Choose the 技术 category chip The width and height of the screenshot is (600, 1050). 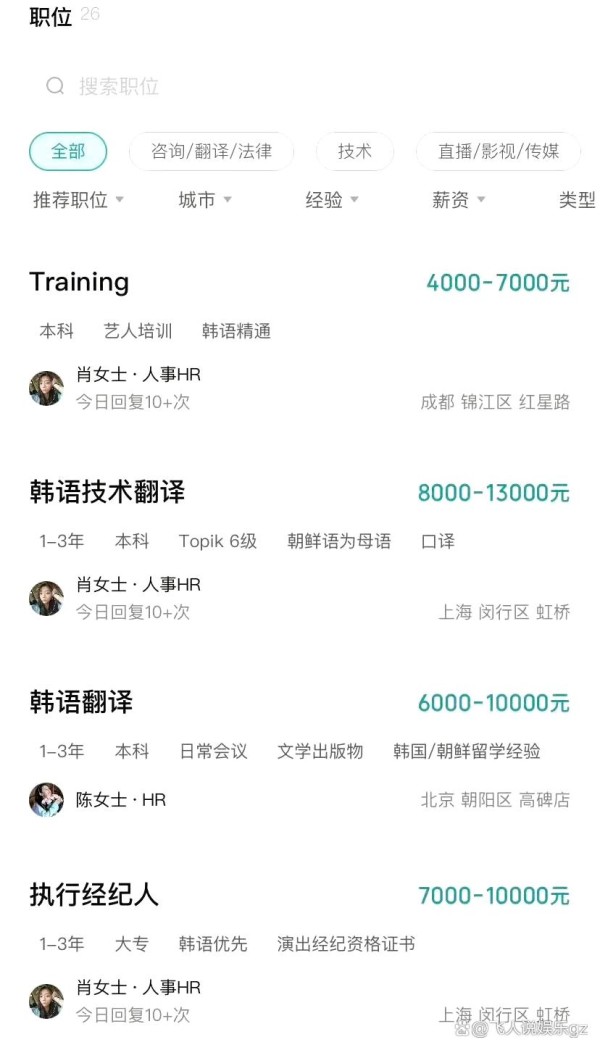click(354, 151)
